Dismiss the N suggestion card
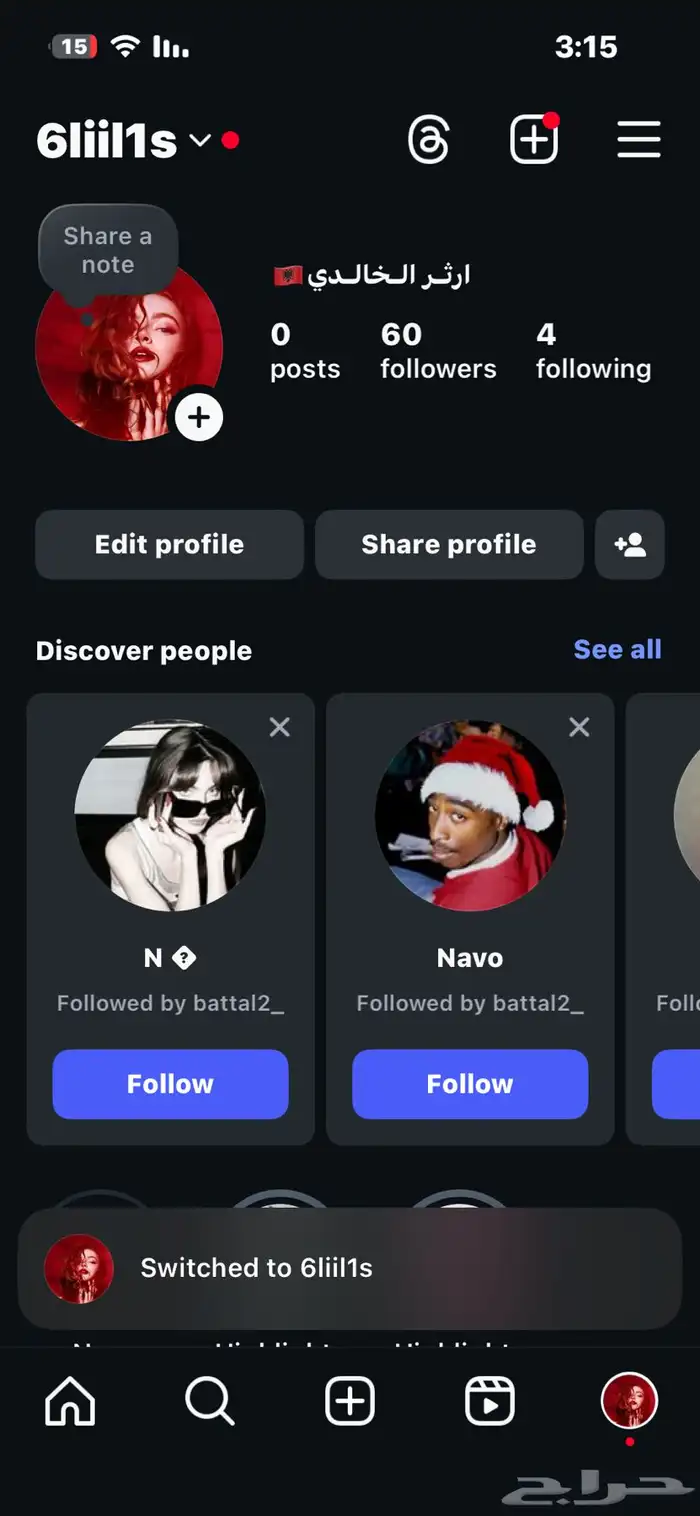 (280, 727)
